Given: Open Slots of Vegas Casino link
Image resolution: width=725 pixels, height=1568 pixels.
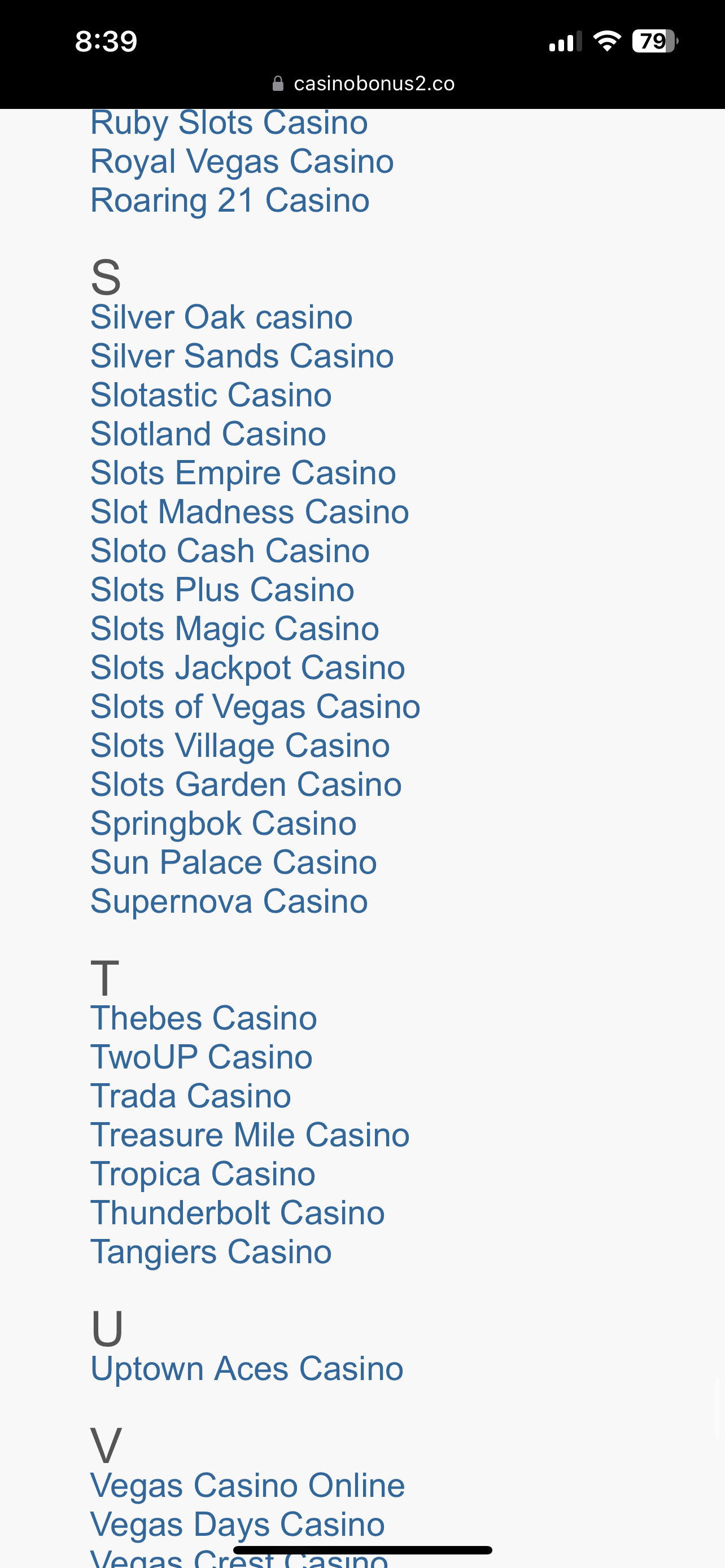Looking at the screenshot, I should [x=256, y=707].
